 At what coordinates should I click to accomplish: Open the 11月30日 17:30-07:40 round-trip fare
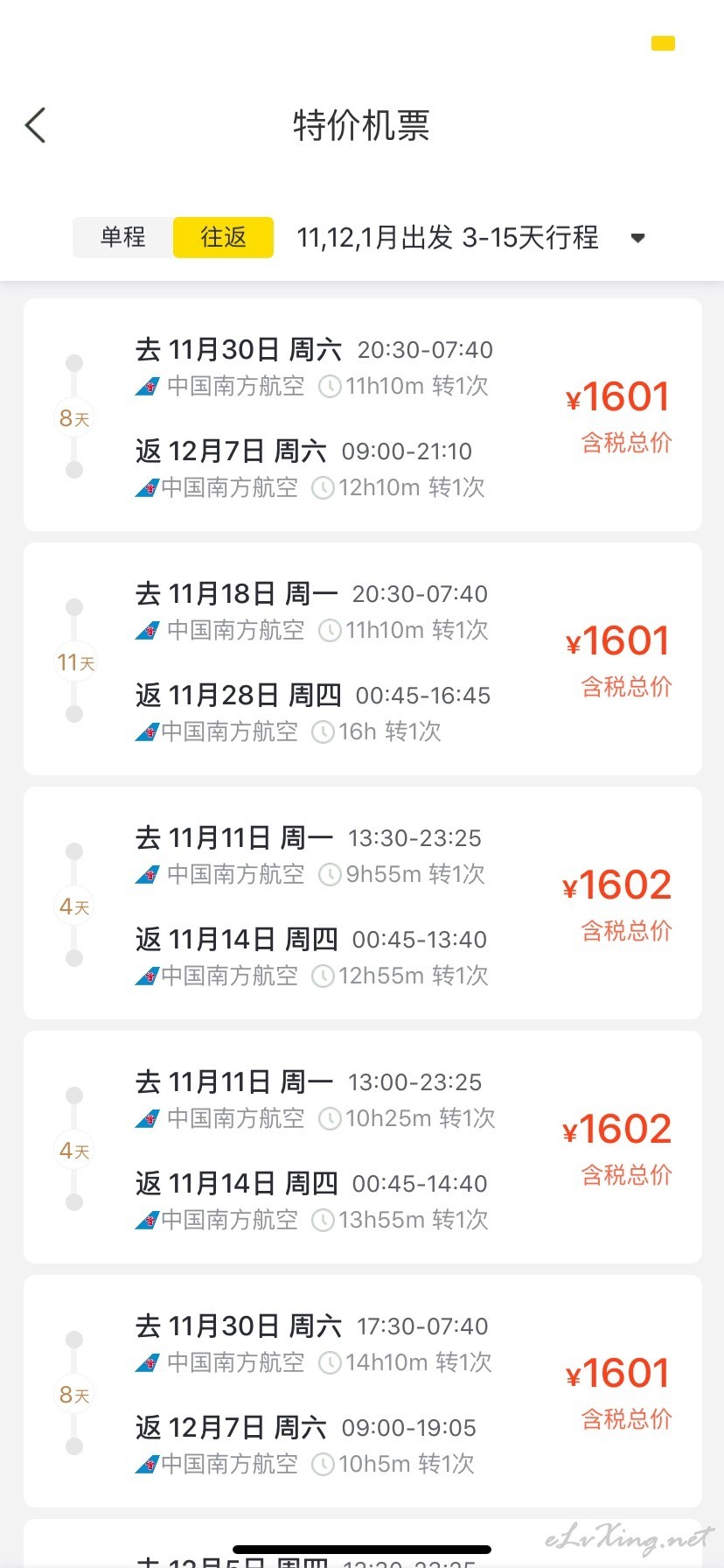pos(363,1391)
